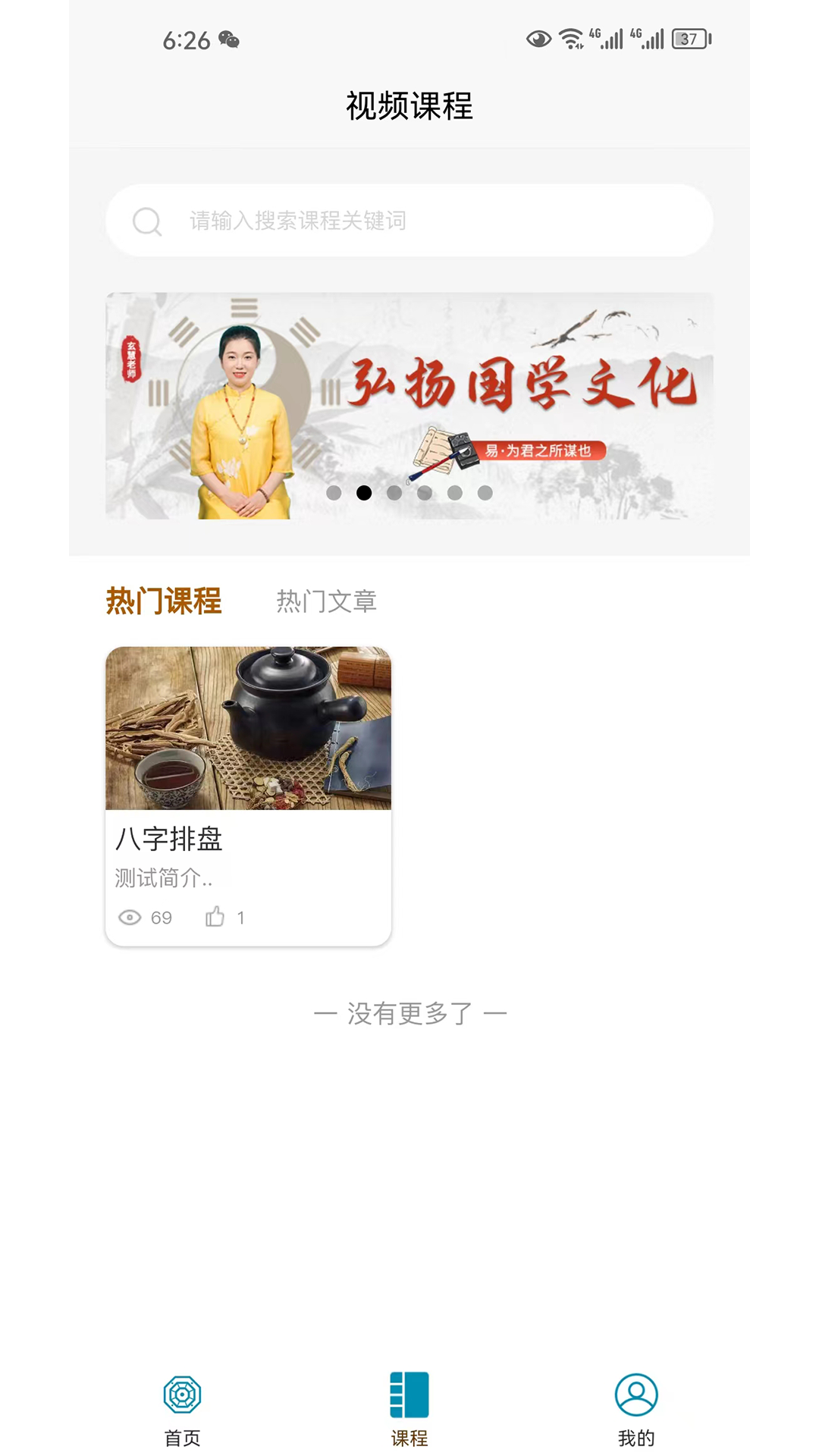Switch to the 我的 tab

coord(635,1409)
